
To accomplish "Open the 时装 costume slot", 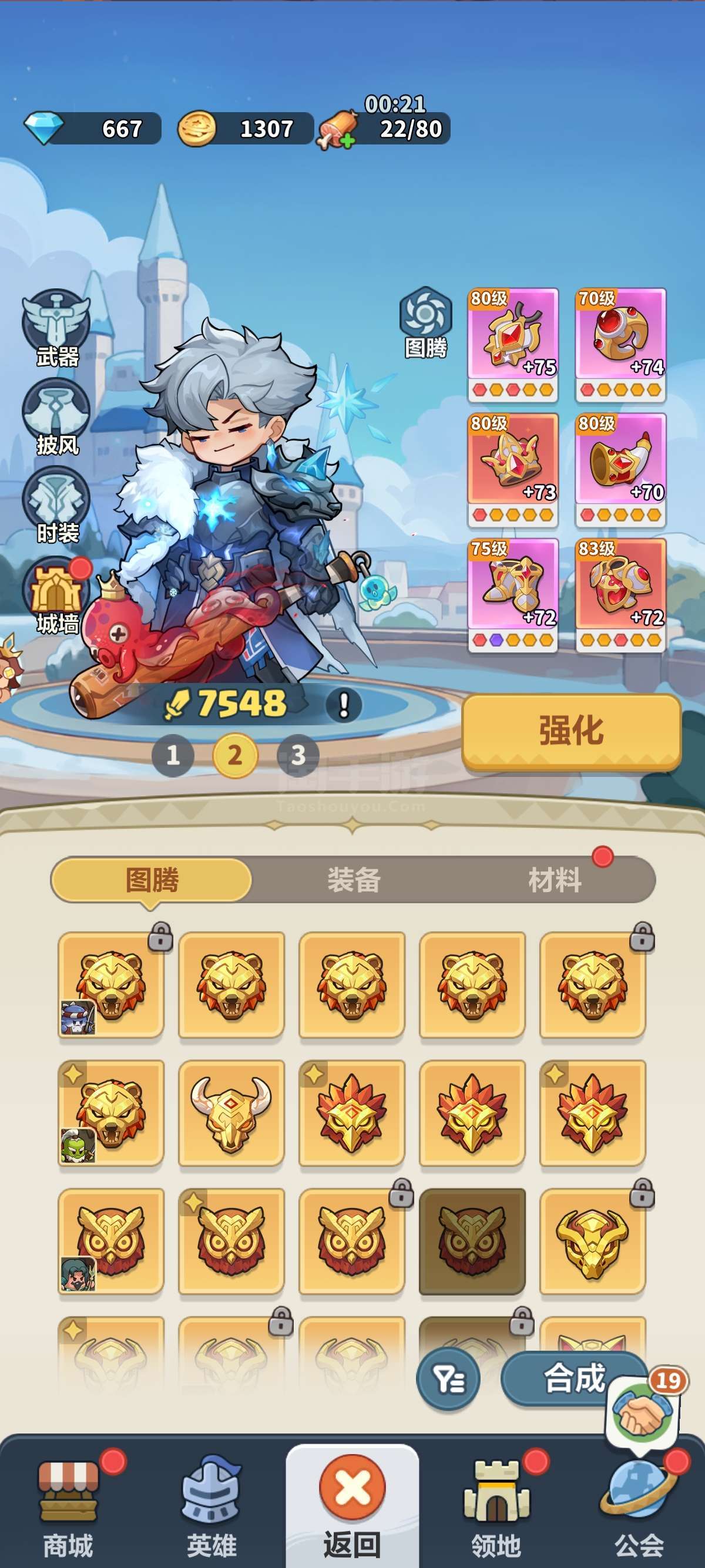I will tap(56, 506).
